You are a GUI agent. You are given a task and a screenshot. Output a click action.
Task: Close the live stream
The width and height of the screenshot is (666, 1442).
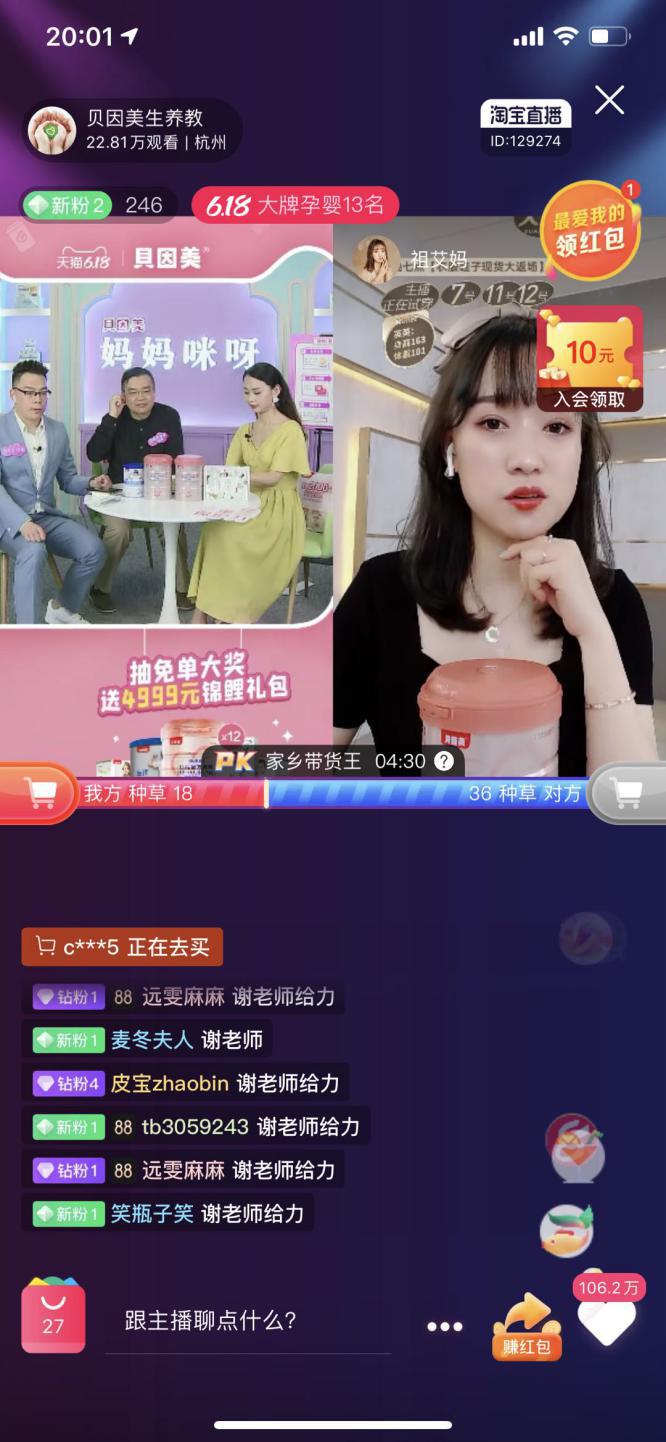[x=609, y=100]
